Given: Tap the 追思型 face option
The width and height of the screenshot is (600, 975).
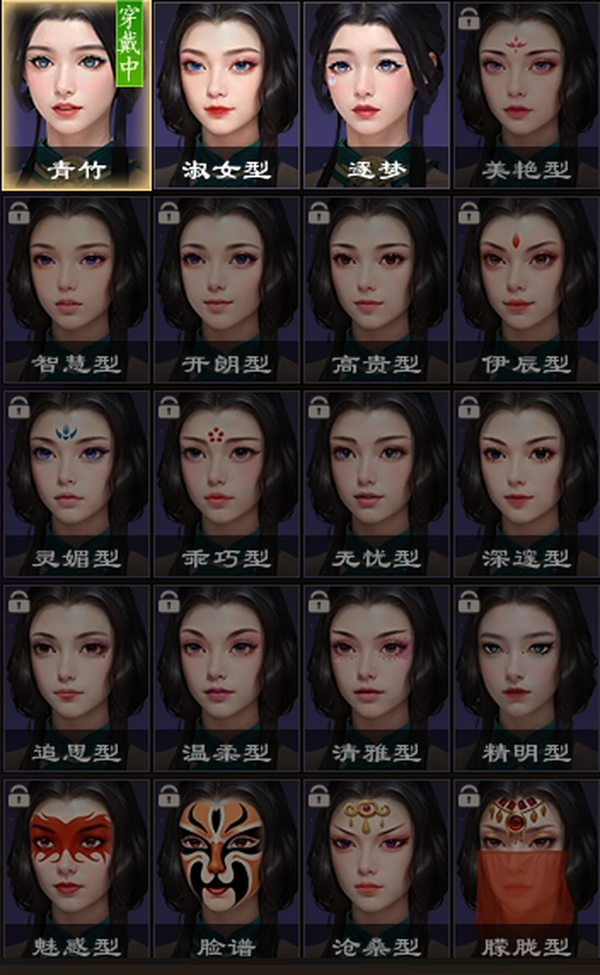Looking at the screenshot, I should pyautogui.click(x=76, y=678).
